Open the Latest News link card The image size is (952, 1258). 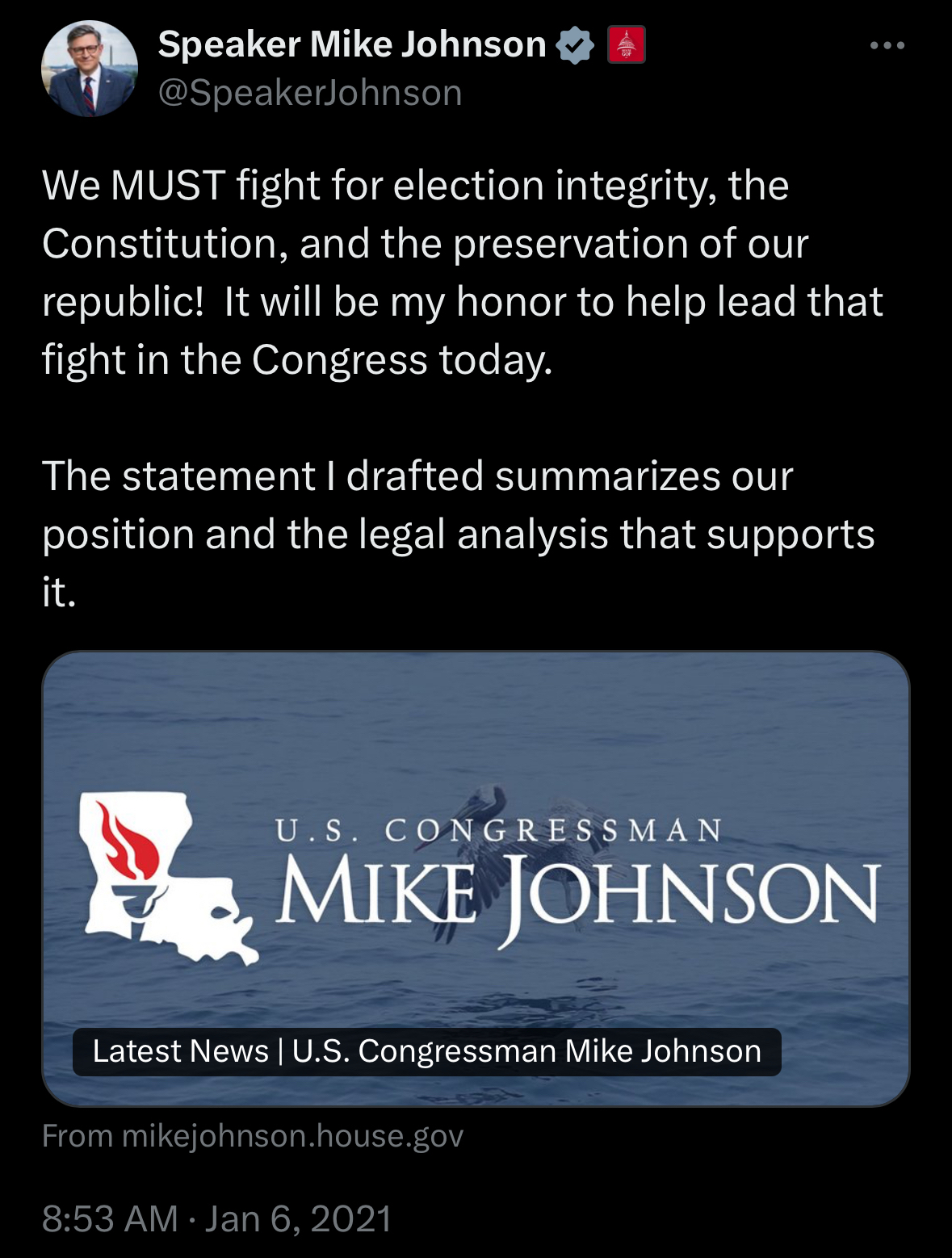476,879
